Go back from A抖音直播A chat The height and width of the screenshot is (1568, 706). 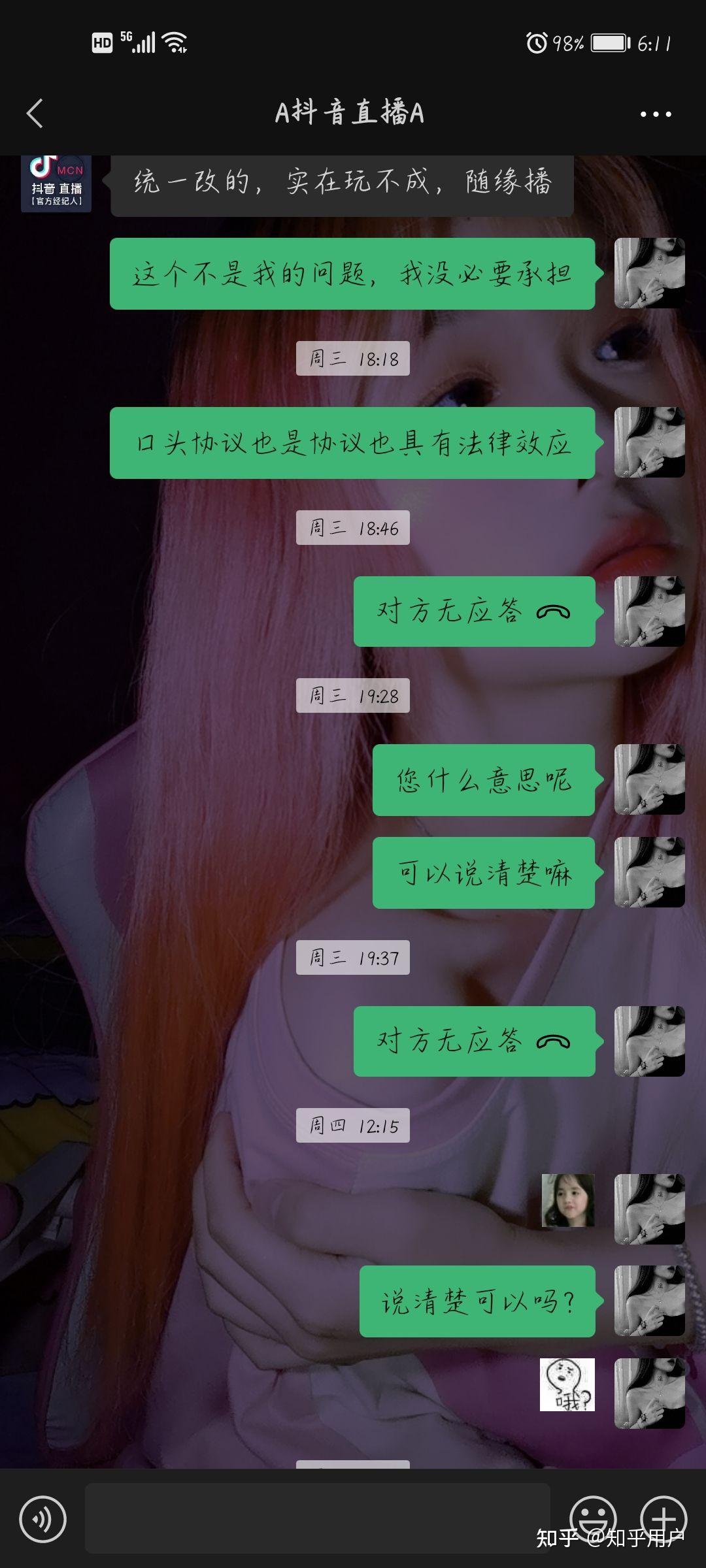tap(35, 114)
